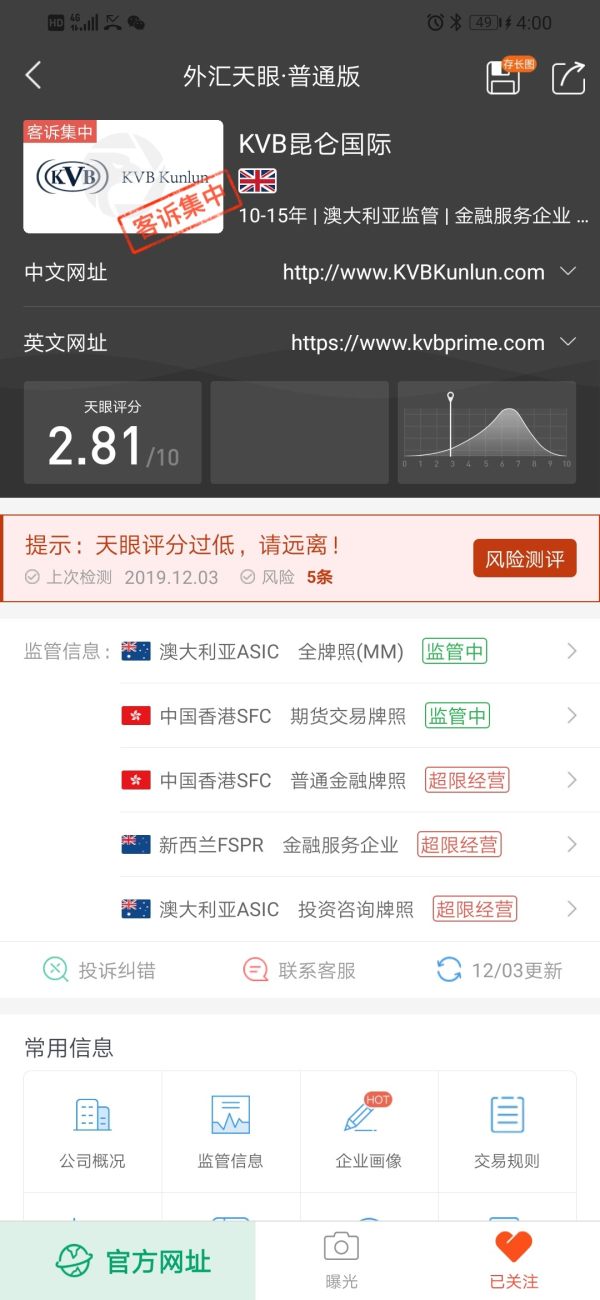Image resolution: width=600 pixels, height=1300 pixels.
Task: Open the 企业画像 tile
Action: pyautogui.click(x=368, y=1131)
